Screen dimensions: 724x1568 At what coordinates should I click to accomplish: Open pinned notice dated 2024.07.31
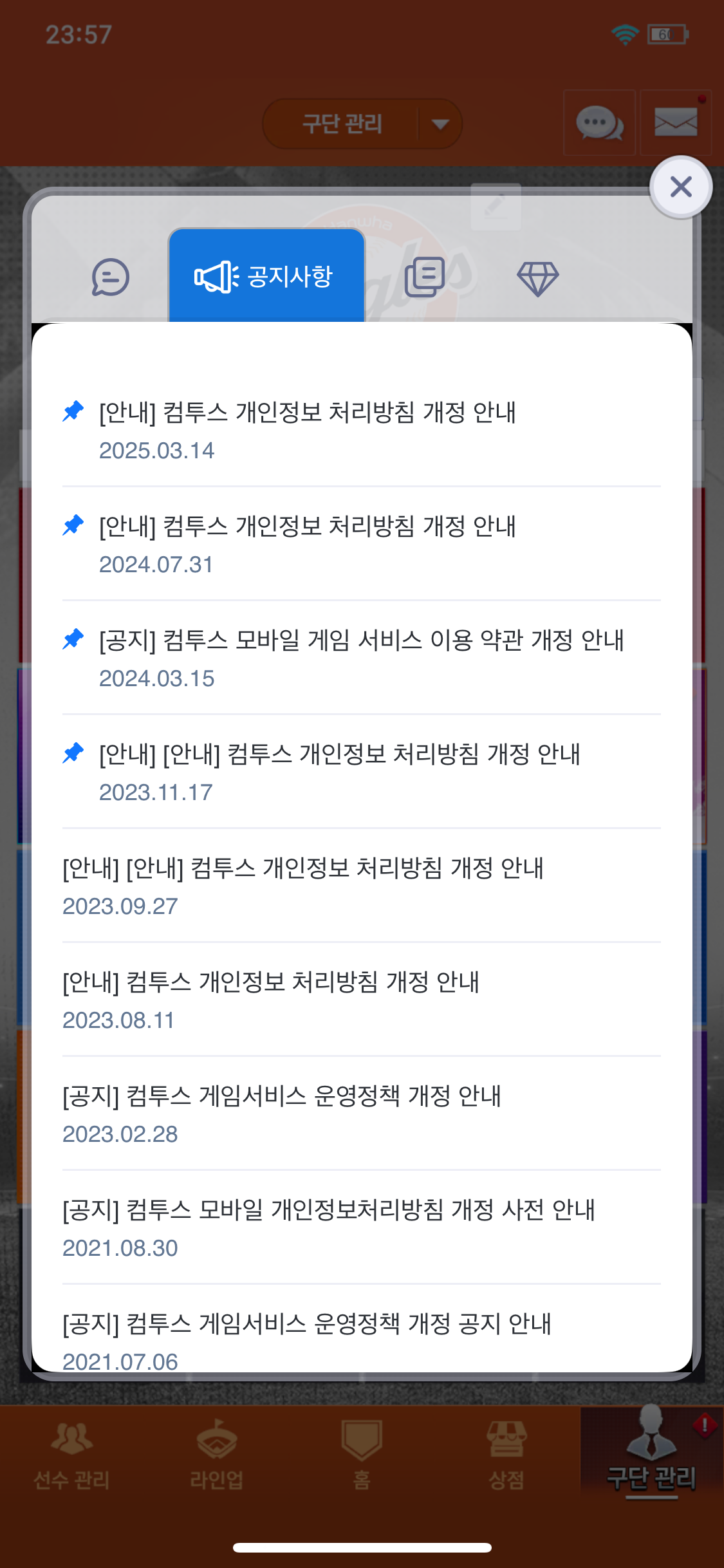362,544
